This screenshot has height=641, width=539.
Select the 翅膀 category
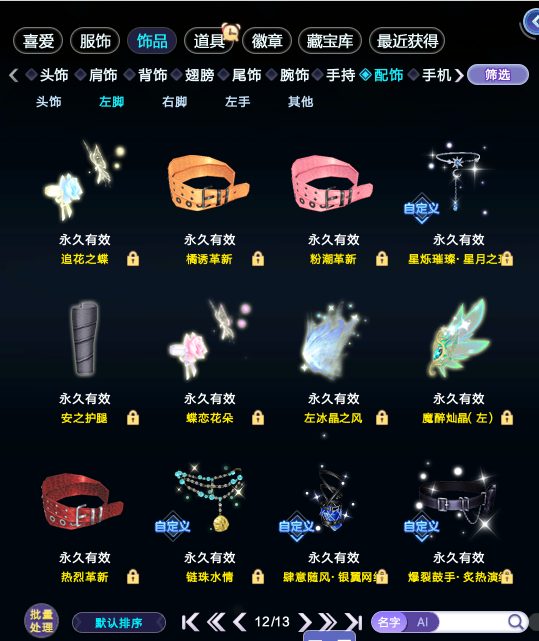pos(199,75)
